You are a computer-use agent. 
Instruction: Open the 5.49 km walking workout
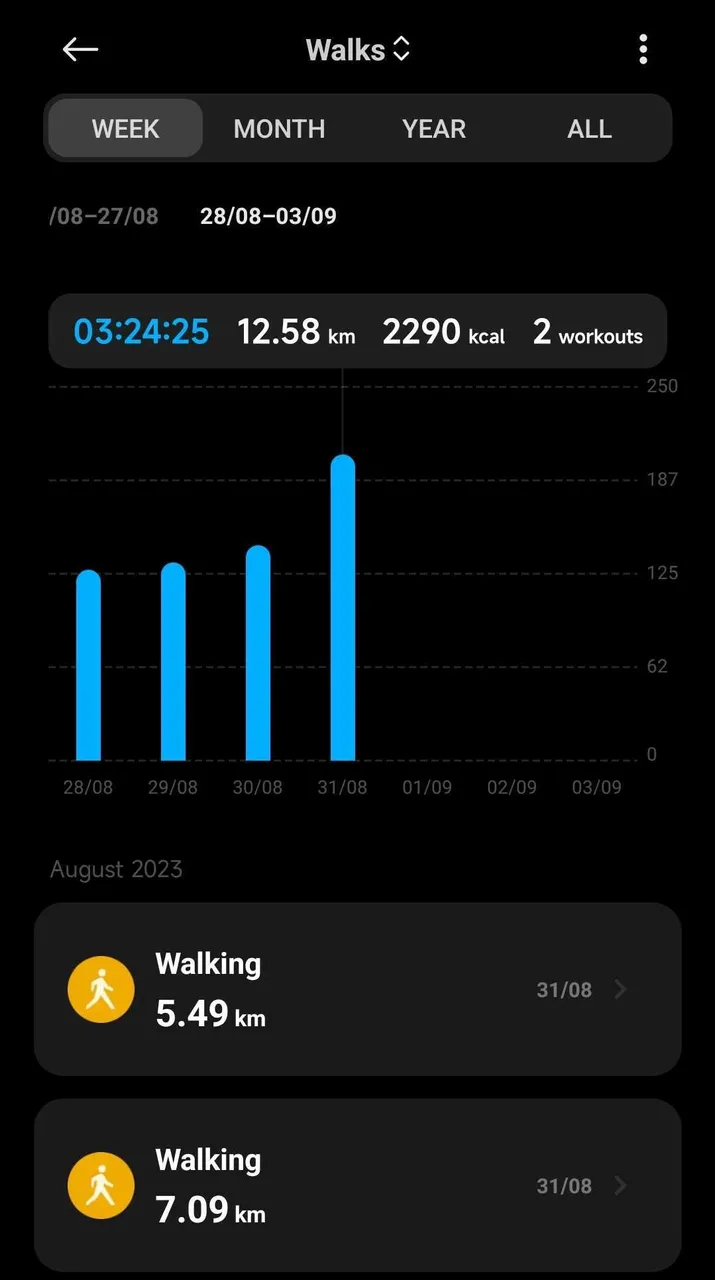[357, 989]
